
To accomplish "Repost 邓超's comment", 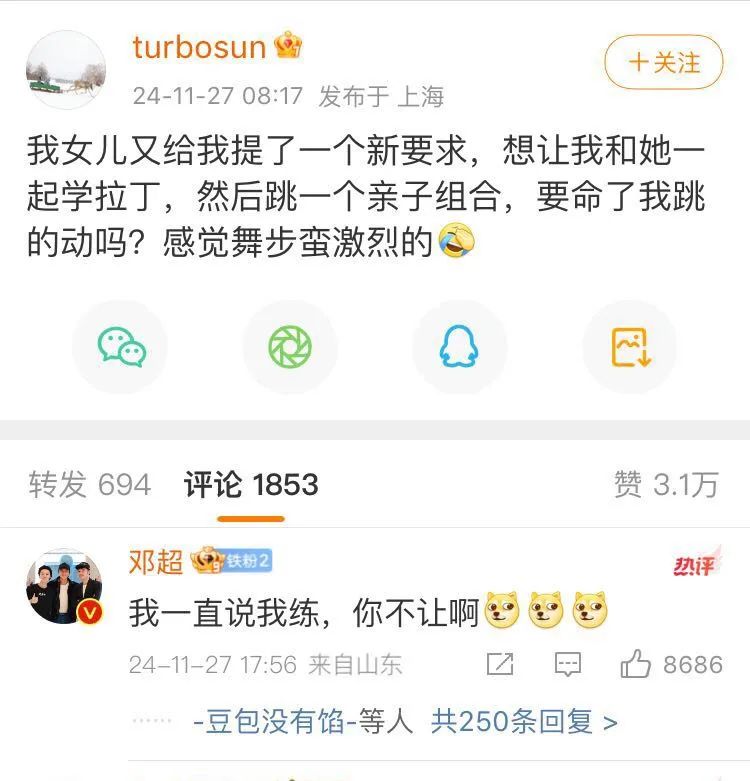I will 500,664.
